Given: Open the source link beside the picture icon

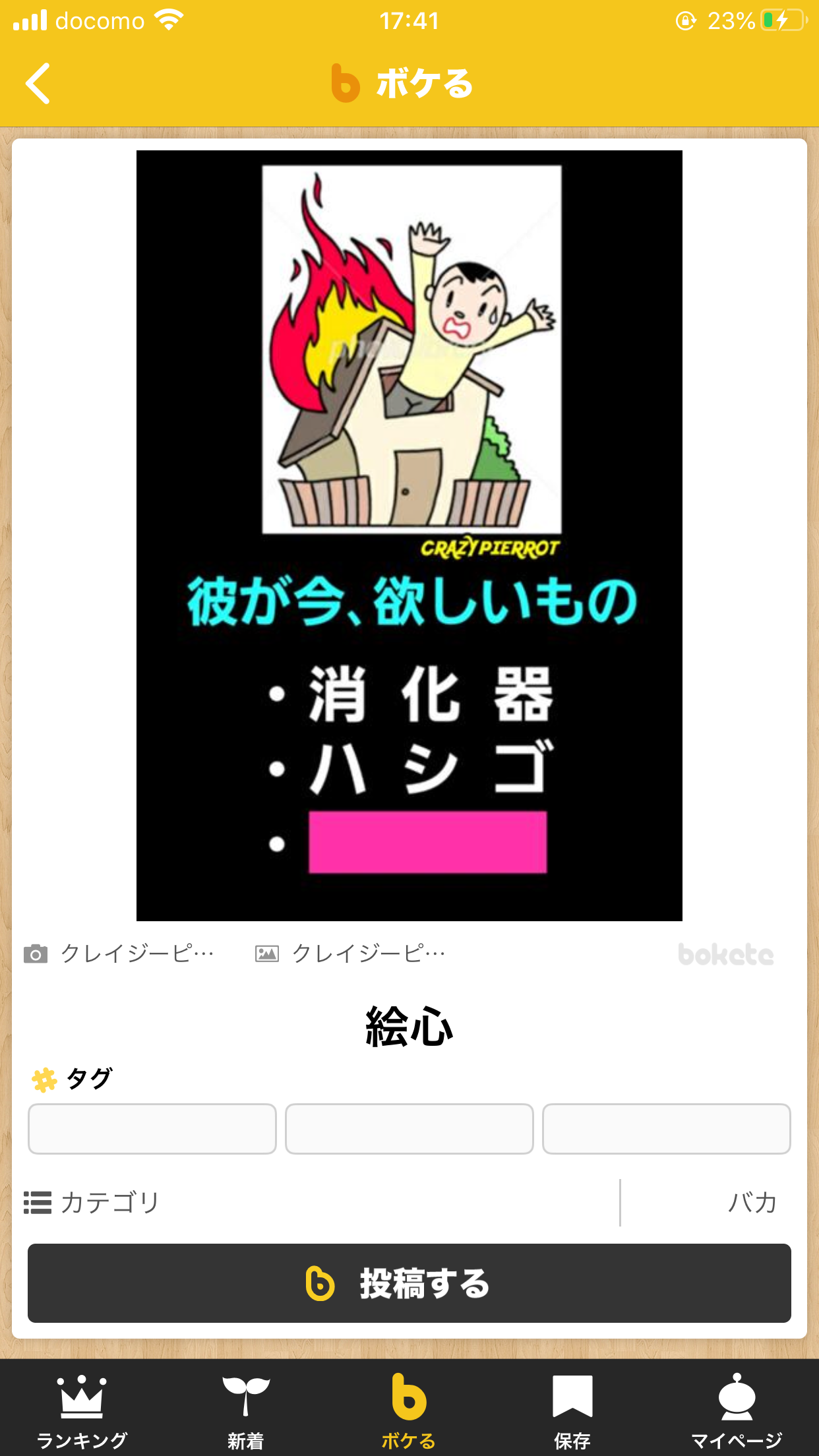Looking at the screenshot, I should pos(351,954).
